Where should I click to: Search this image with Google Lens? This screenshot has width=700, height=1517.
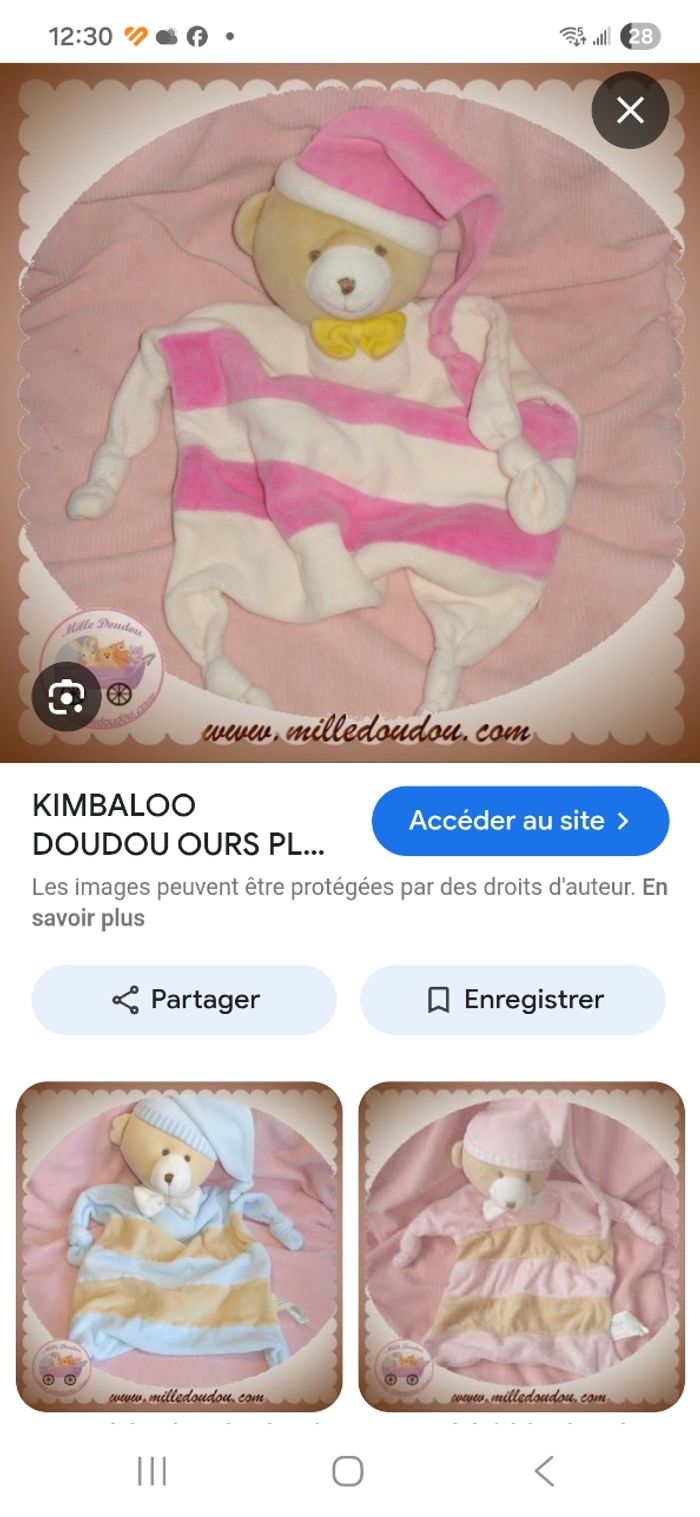click(66, 696)
